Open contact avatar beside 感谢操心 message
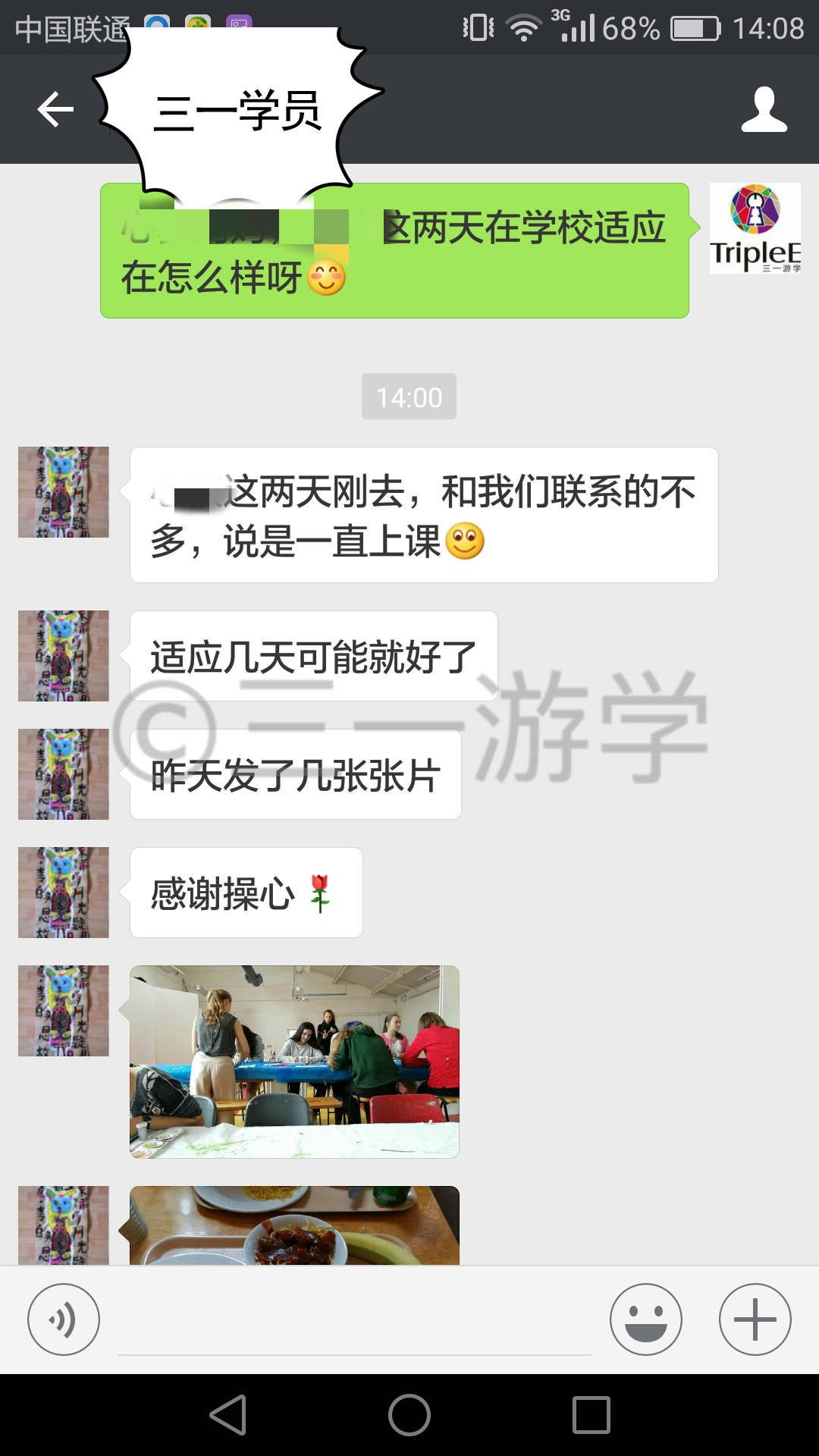819x1456 pixels. (x=64, y=893)
